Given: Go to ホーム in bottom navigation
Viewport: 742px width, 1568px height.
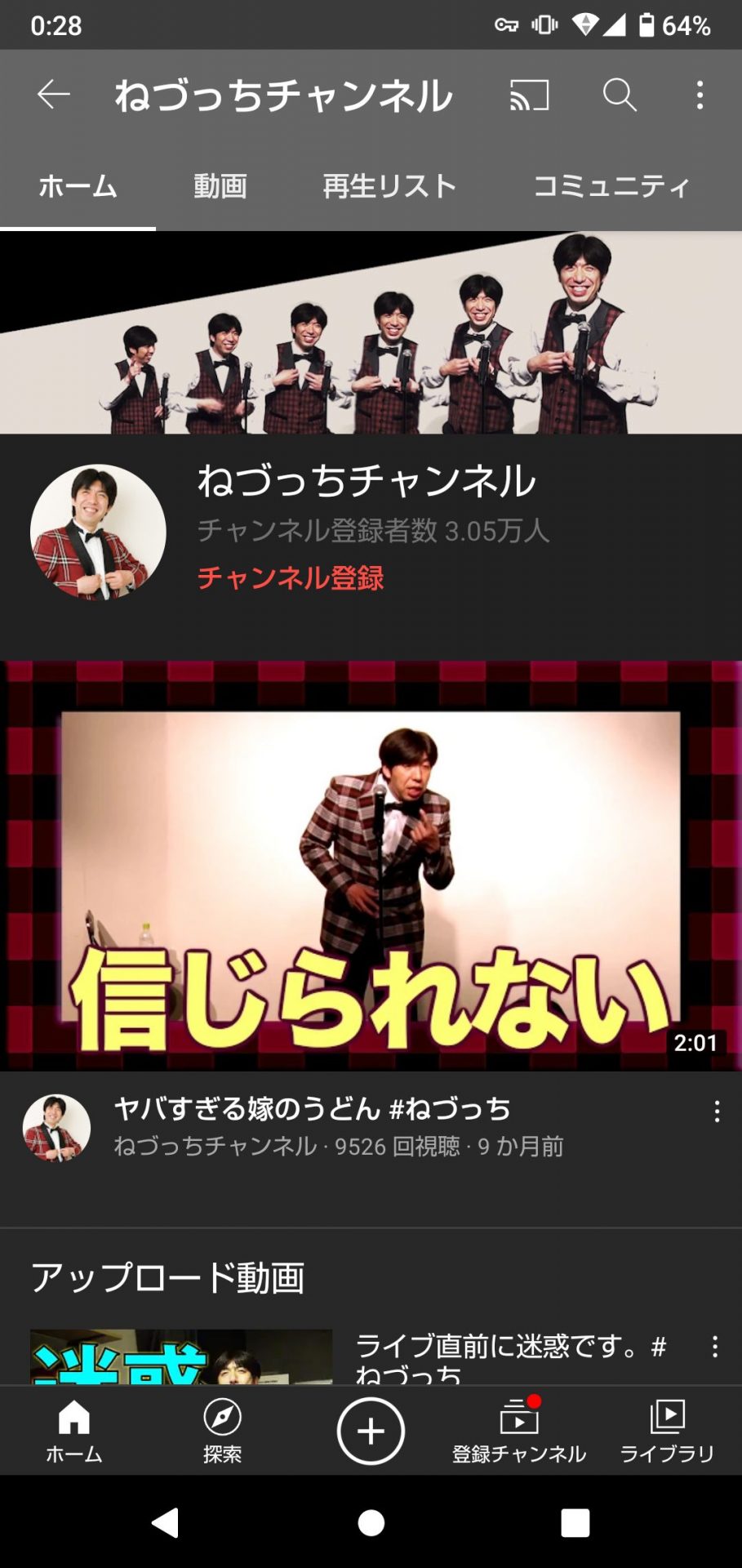Looking at the screenshot, I should [x=74, y=1430].
